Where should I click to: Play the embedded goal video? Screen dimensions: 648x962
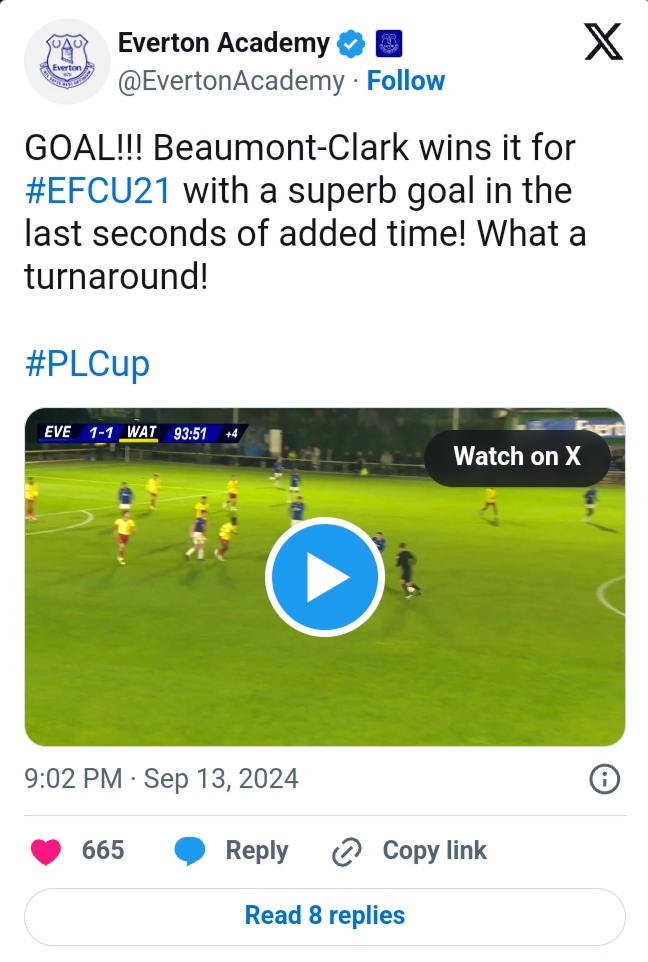[x=325, y=577]
